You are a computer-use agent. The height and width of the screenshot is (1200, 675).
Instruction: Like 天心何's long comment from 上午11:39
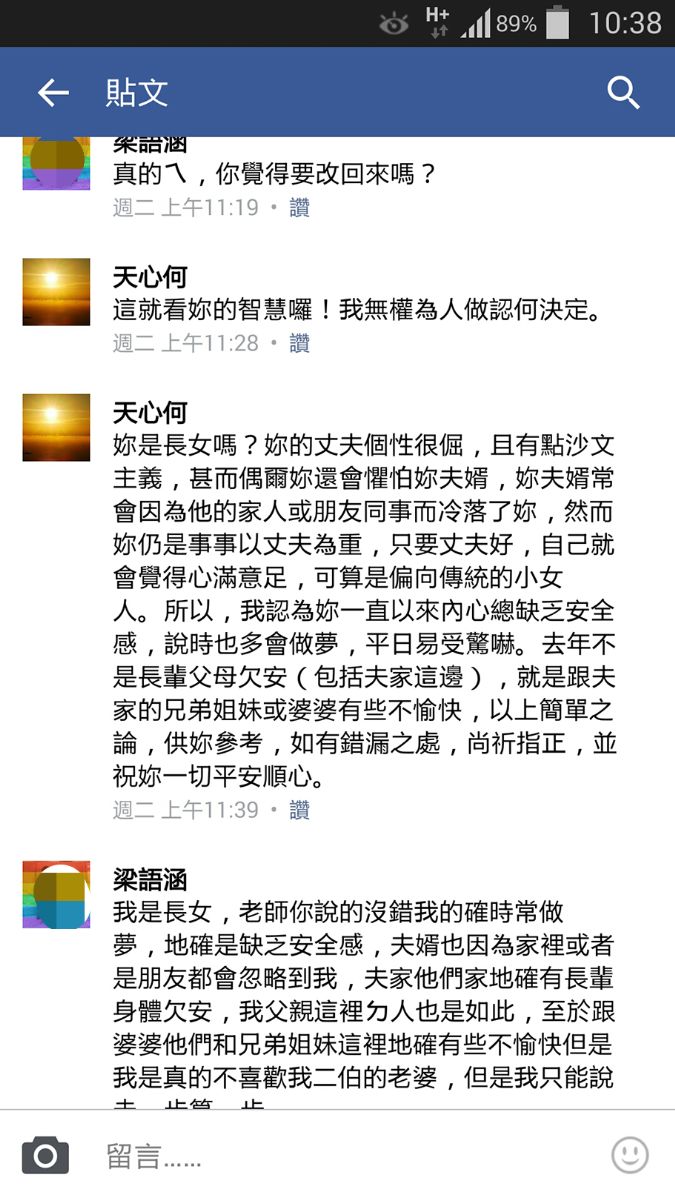tap(299, 810)
